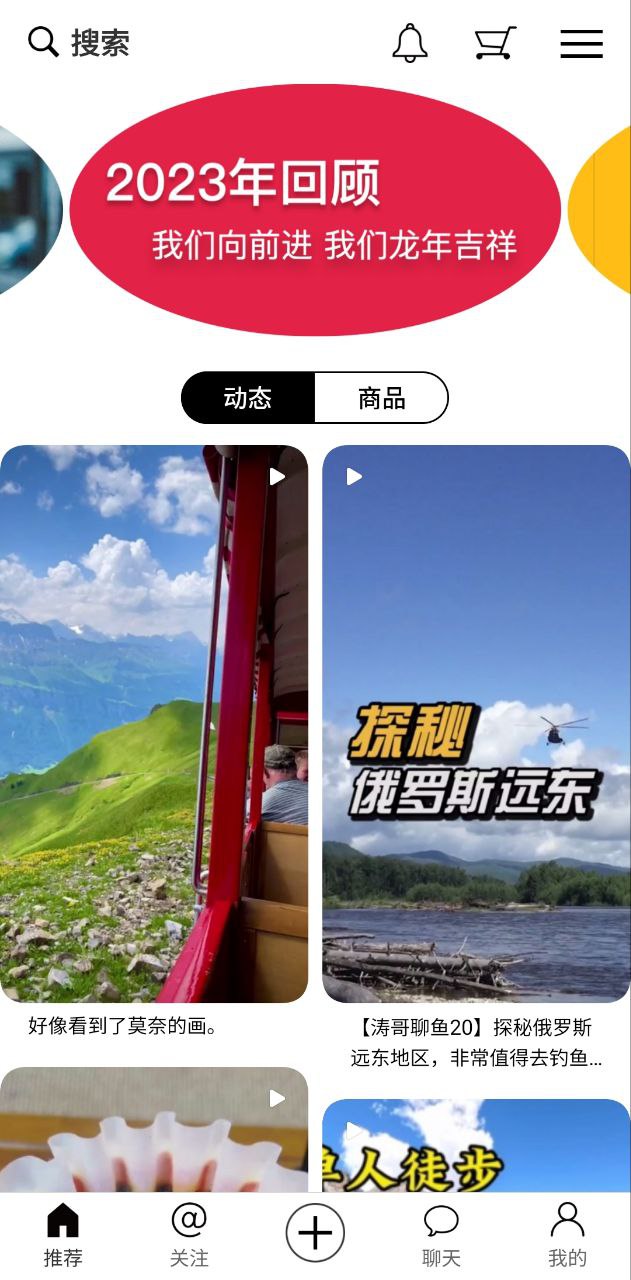Play the 好像看到了莫奈的画 video
The width and height of the screenshot is (631, 1280).
tap(154, 722)
